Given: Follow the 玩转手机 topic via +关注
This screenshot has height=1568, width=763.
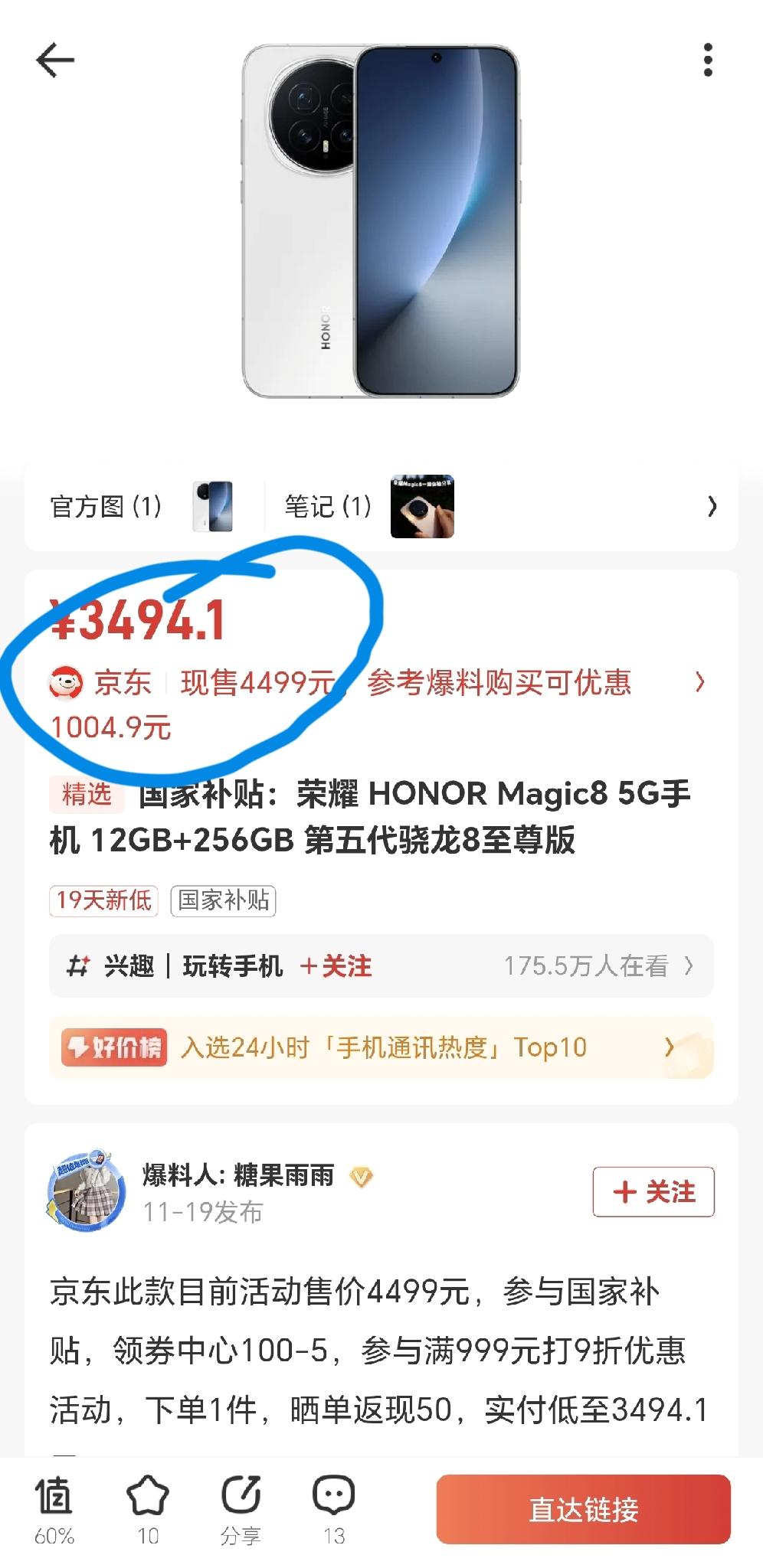Looking at the screenshot, I should coord(337,966).
